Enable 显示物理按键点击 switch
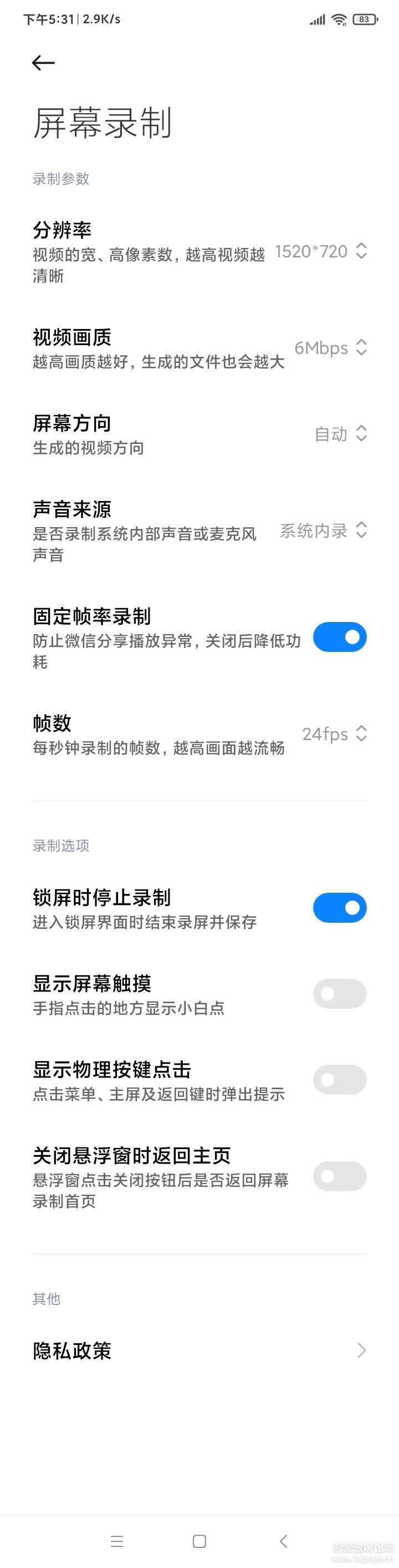This screenshot has height=1568, width=399. (339, 1080)
